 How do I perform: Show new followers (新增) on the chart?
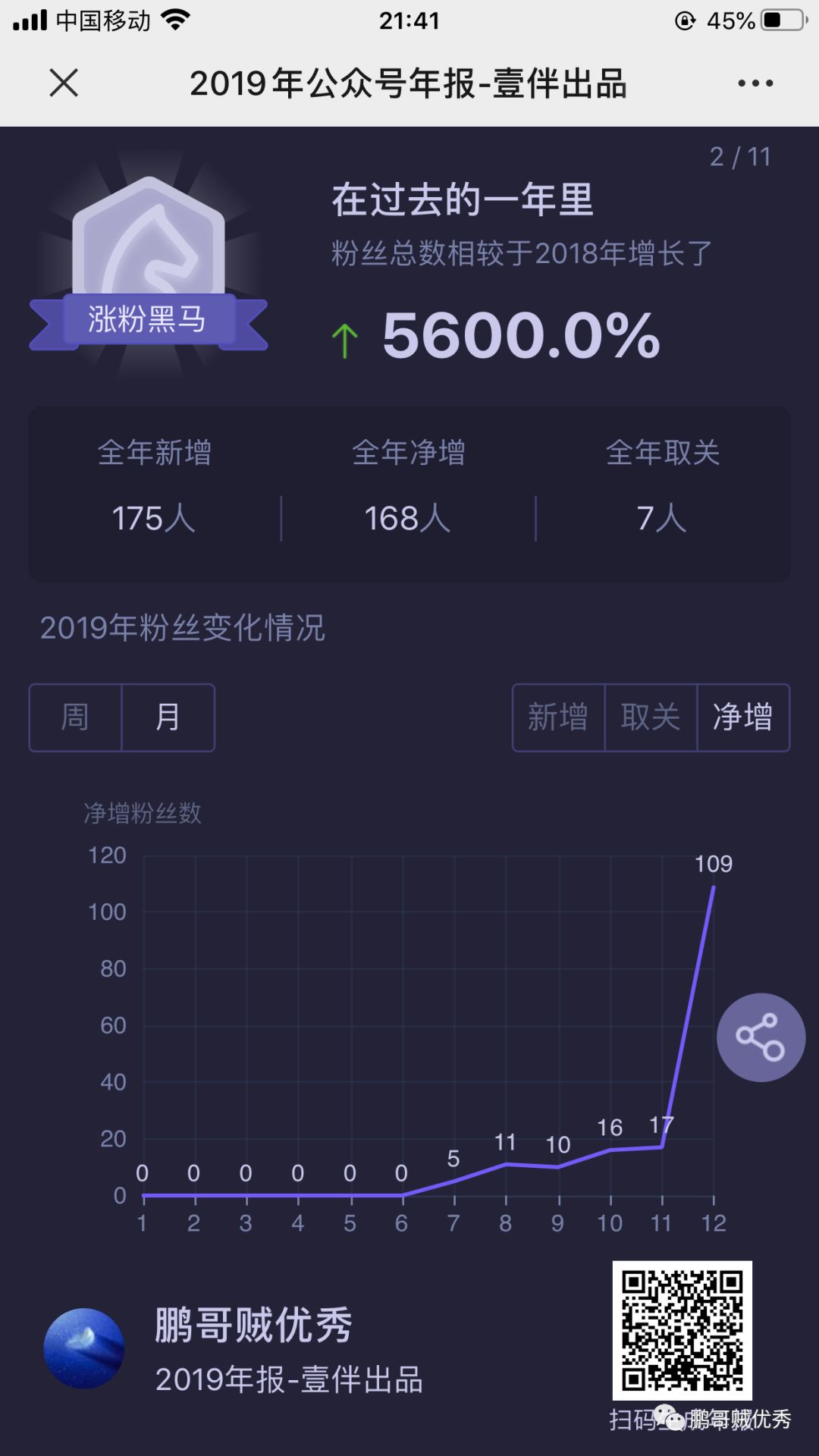tap(558, 717)
